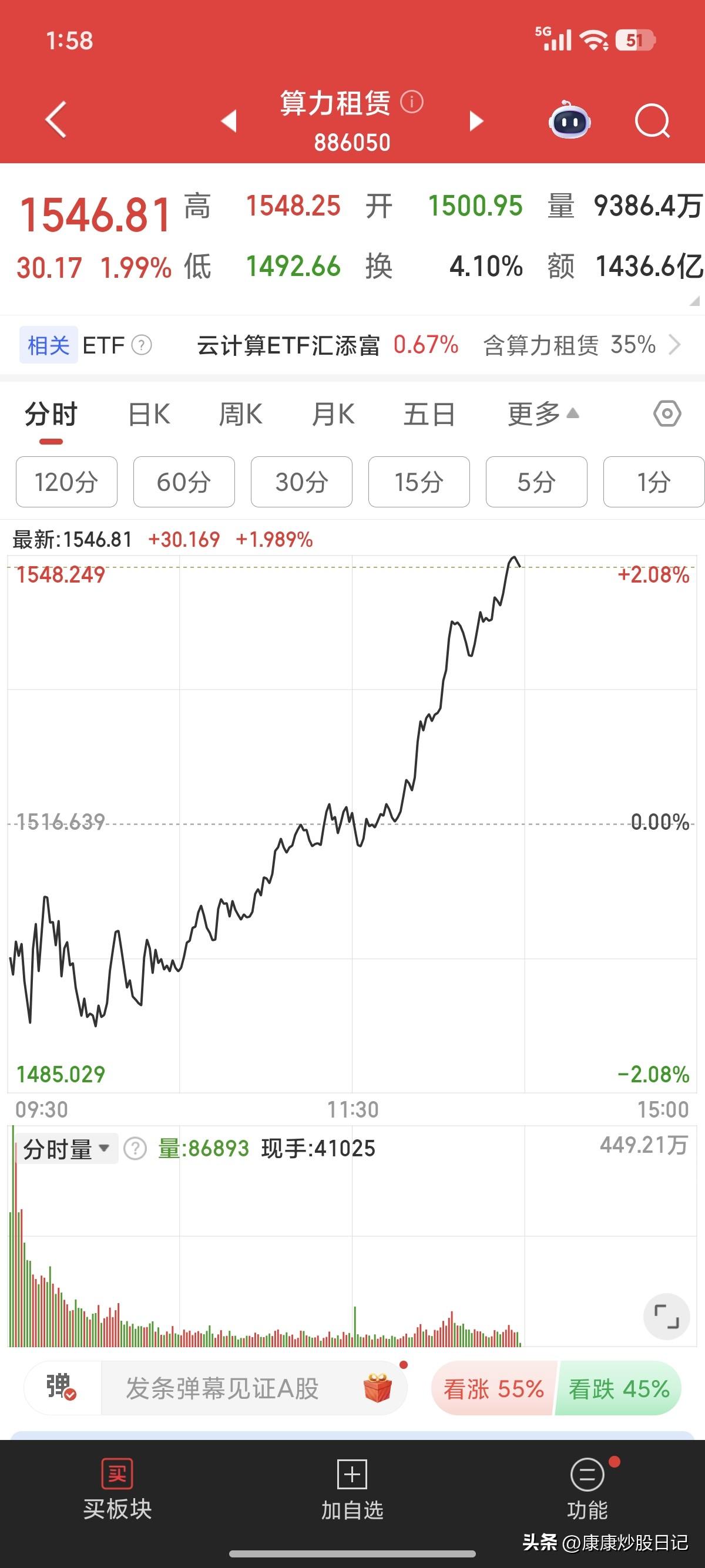Tap the back arrow to exit

click(55, 120)
